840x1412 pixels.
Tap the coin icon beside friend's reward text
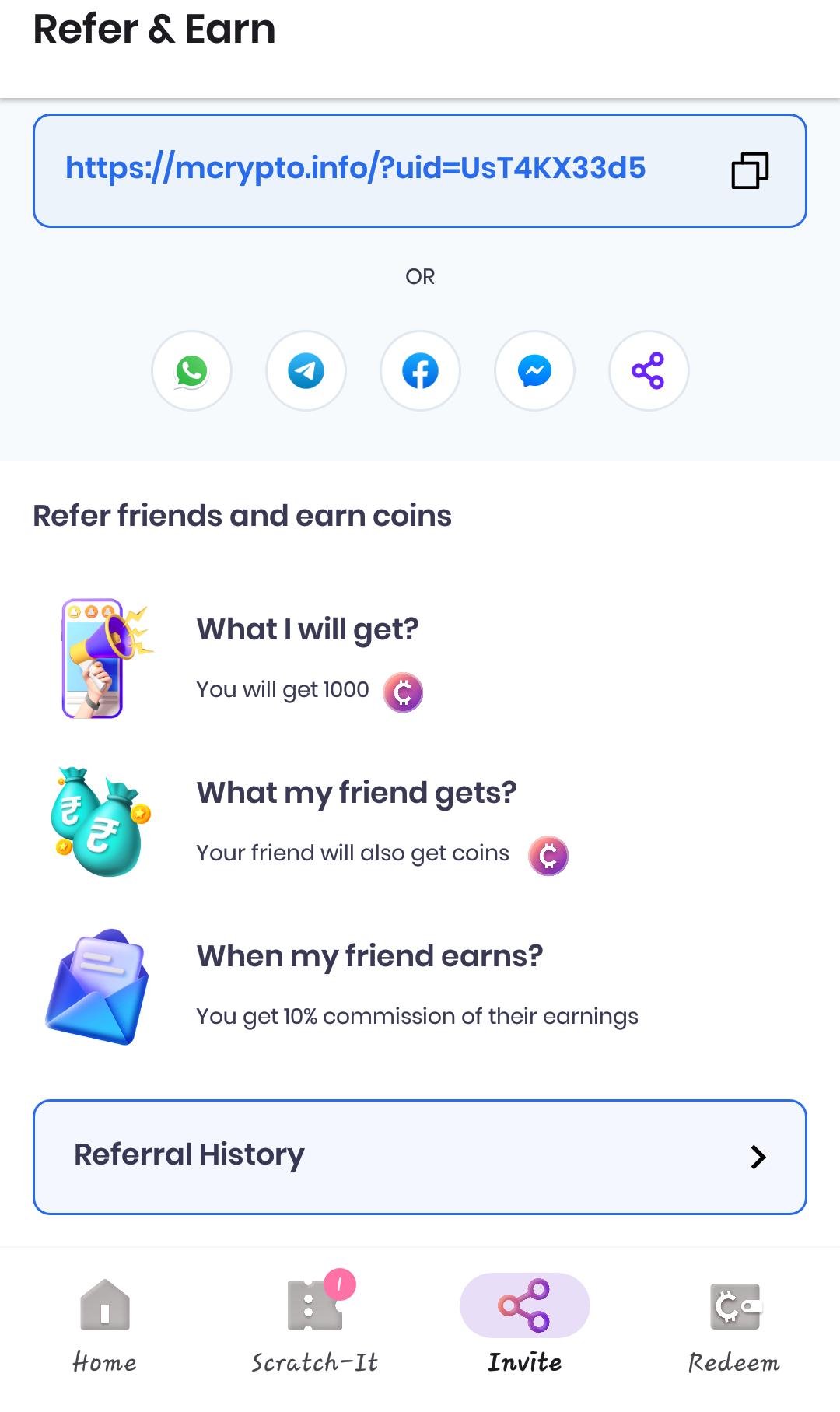(548, 855)
